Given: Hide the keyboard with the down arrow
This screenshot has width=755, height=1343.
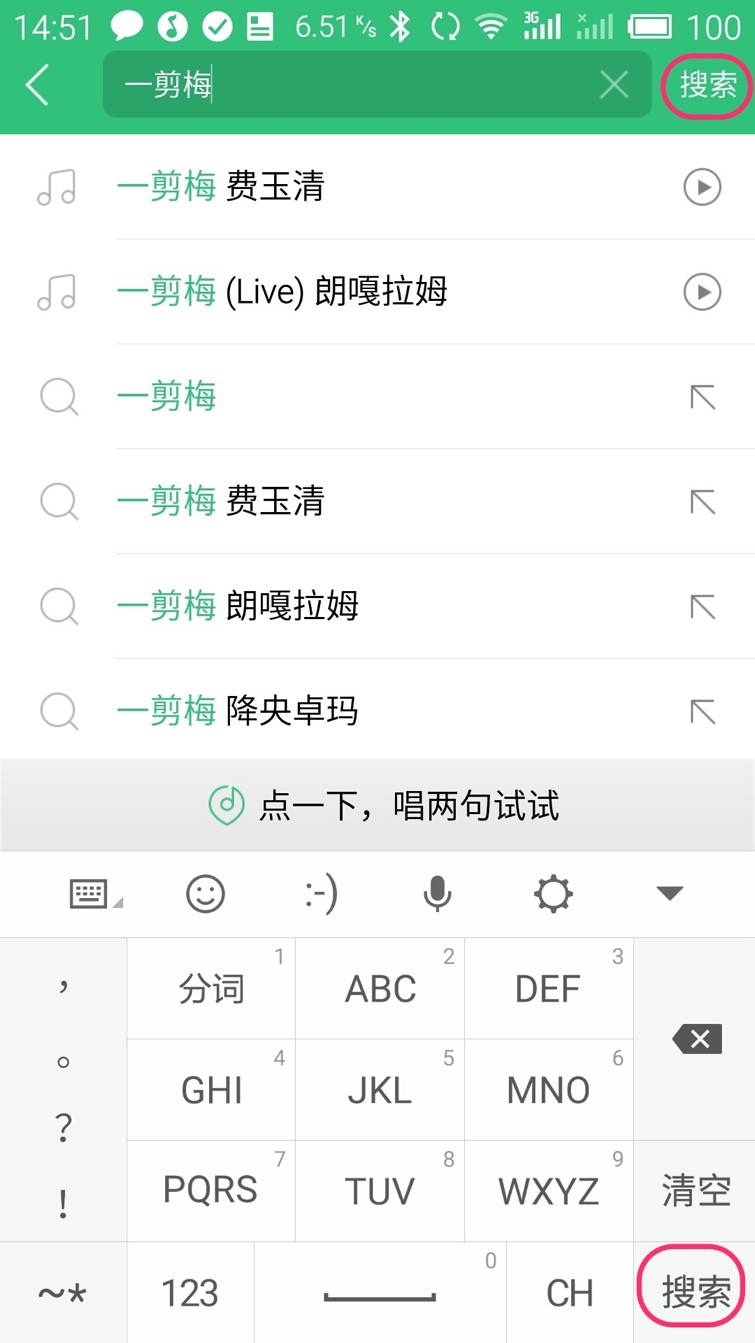Looking at the screenshot, I should click(x=669, y=894).
